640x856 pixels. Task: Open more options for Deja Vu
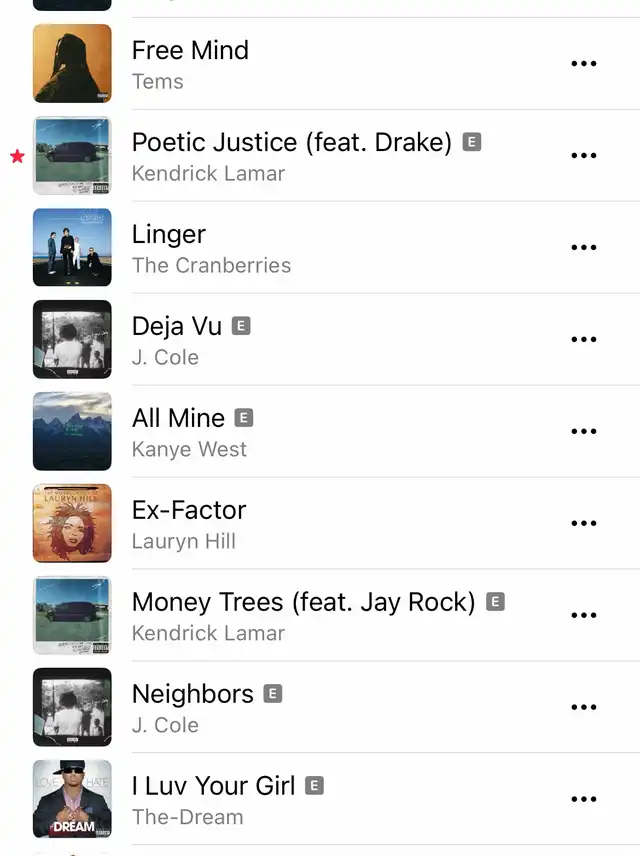pyautogui.click(x=583, y=340)
